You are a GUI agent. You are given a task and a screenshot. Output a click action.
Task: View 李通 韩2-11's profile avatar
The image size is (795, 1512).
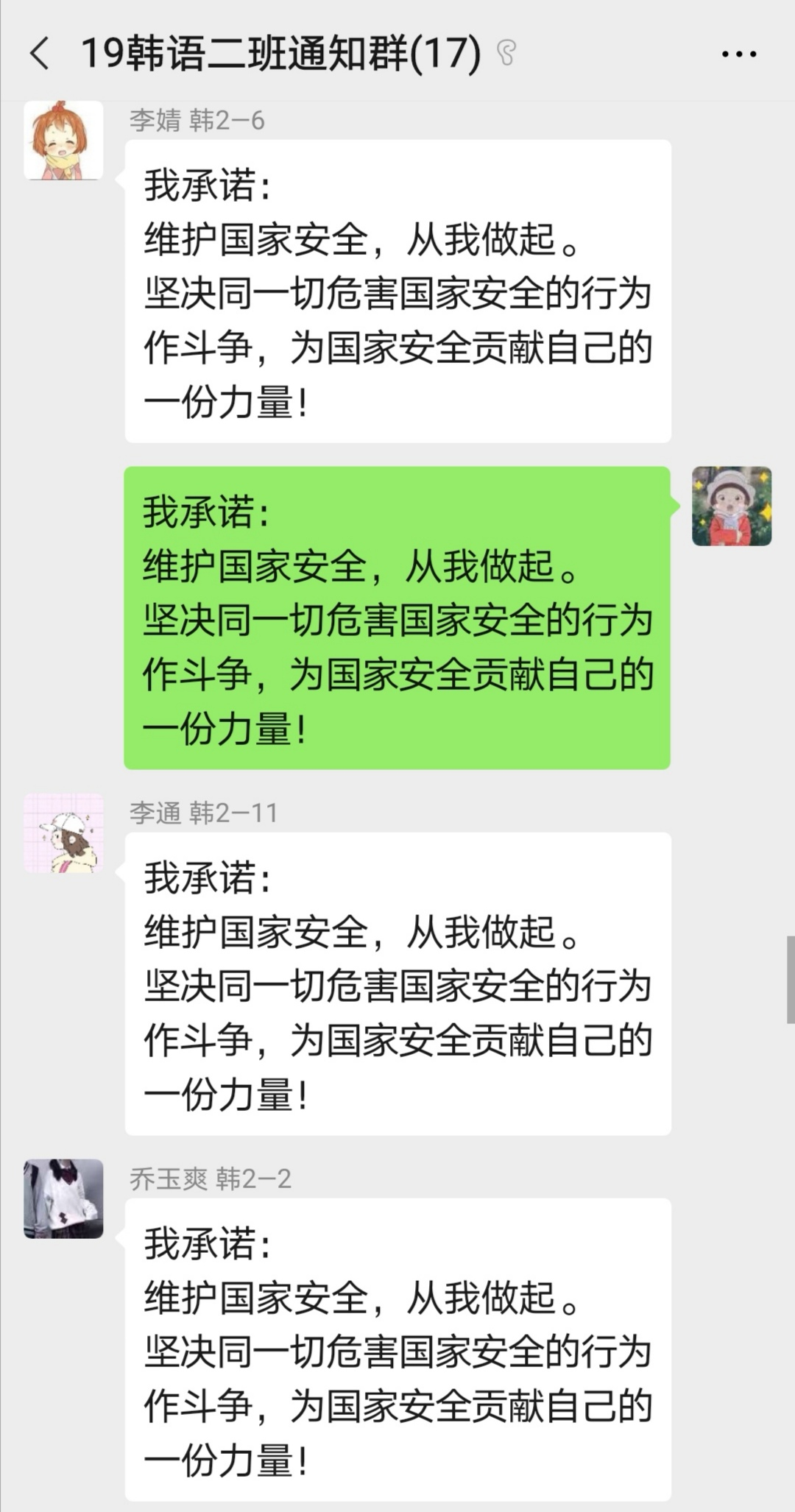click(x=63, y=833)
